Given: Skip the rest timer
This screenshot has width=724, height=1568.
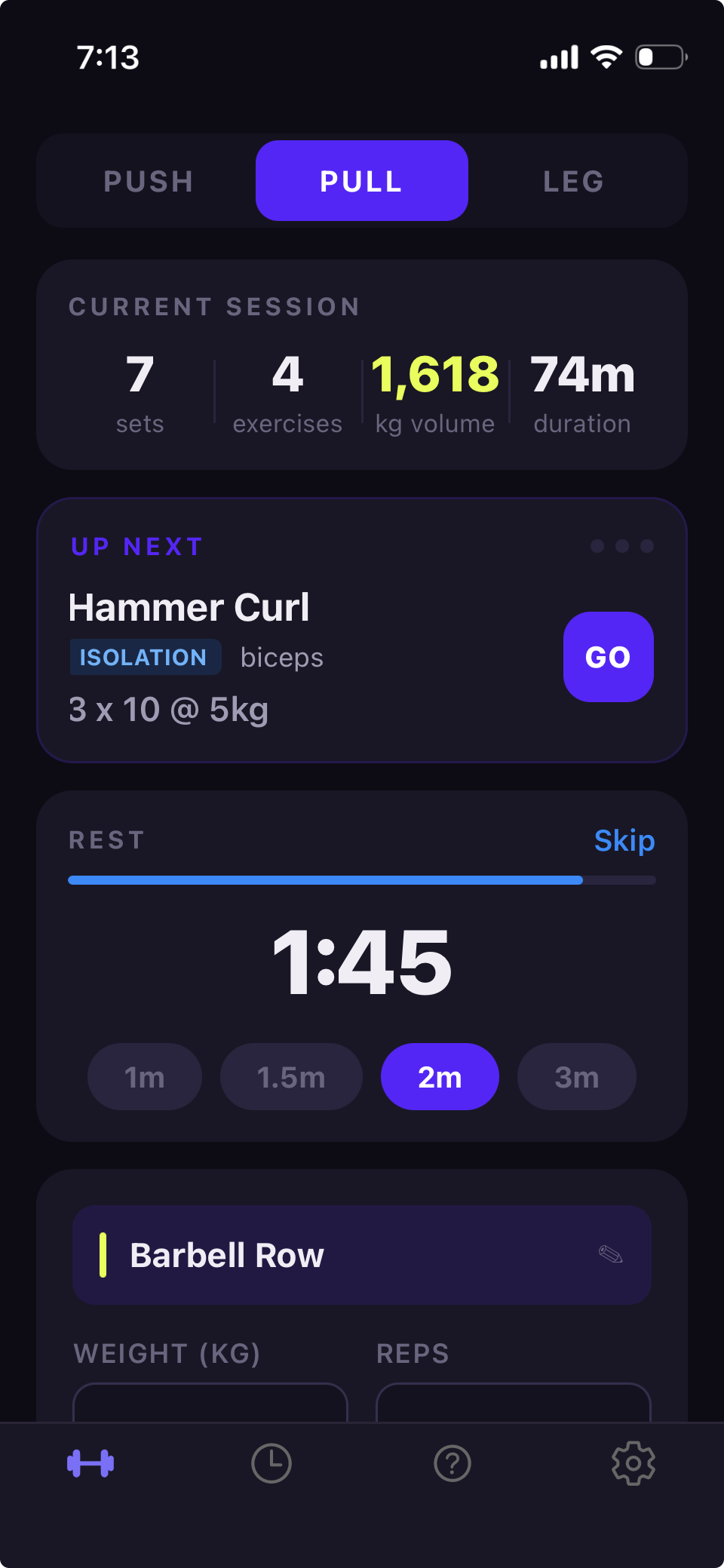Looking at the screenshot, I should 624,841.
